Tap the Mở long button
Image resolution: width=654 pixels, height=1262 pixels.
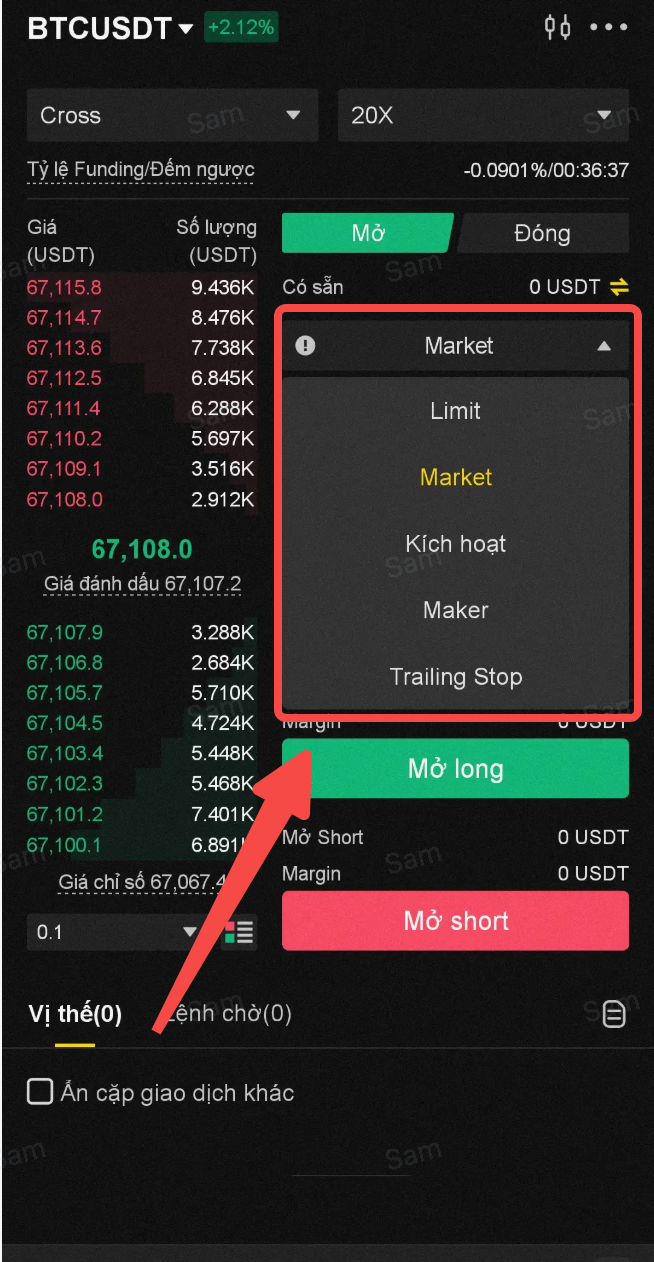click(x=456, y=769)
